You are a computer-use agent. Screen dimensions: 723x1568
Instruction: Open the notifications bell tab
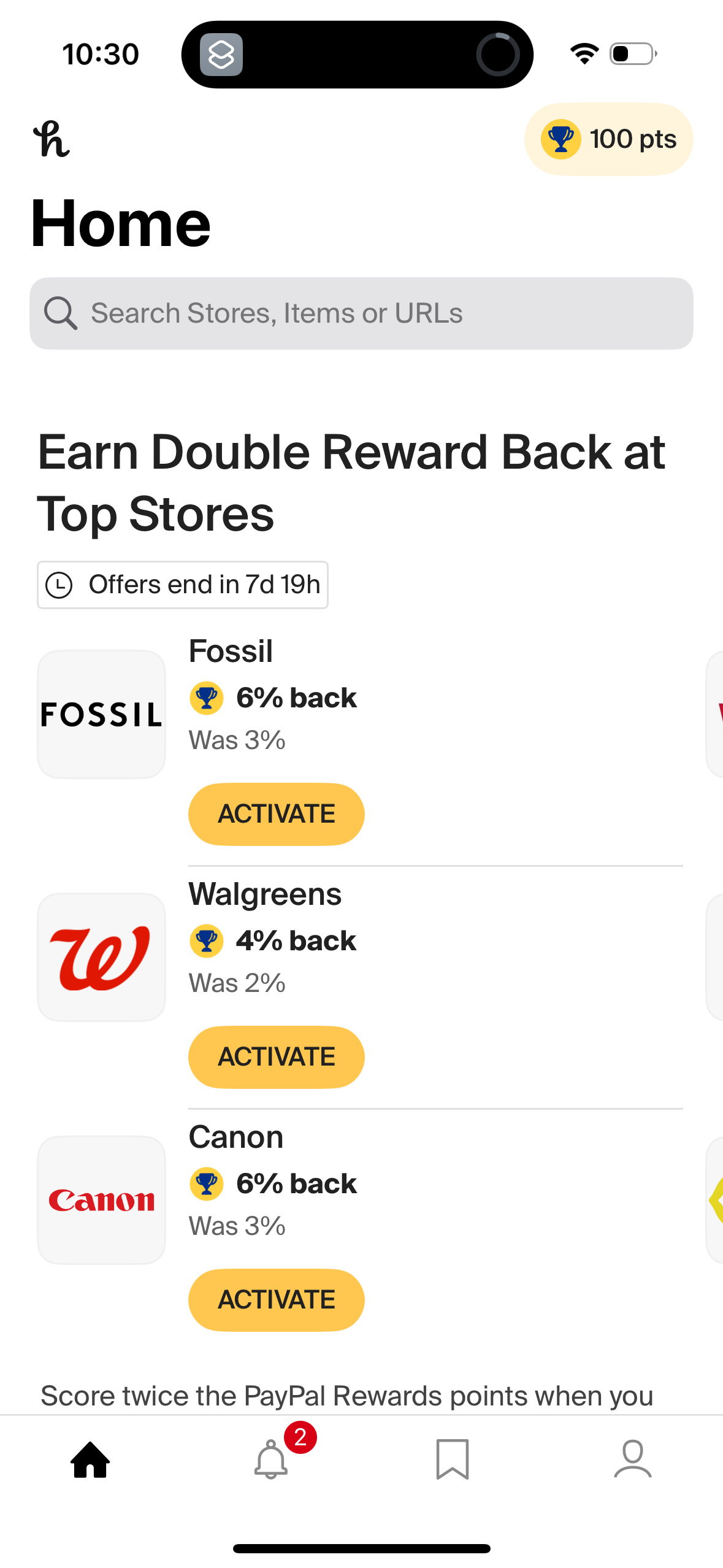(x=271, y=1460)
